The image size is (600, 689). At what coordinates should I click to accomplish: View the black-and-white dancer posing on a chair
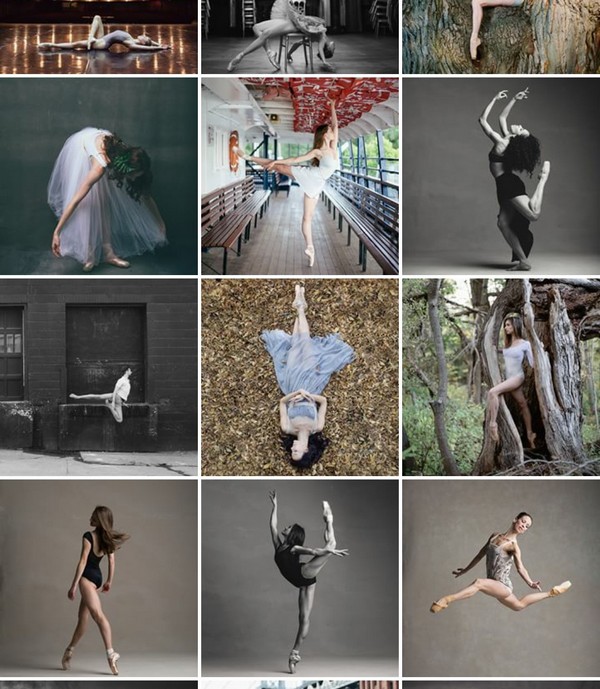tap(299, 37)
